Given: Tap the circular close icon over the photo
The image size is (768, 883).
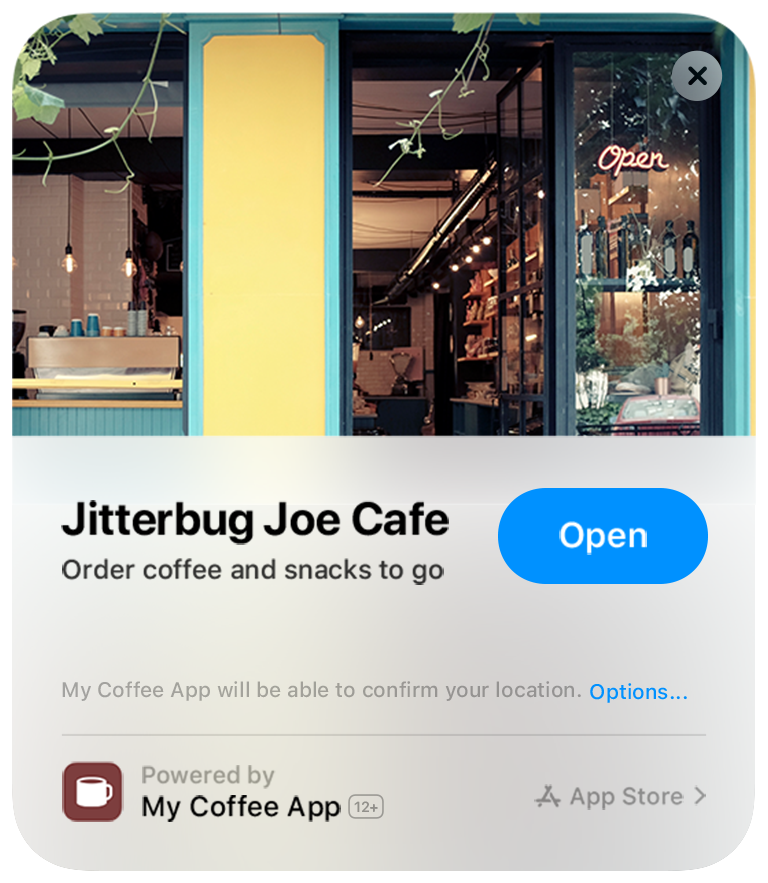Looking at the screenshot, I should (697, 76).
